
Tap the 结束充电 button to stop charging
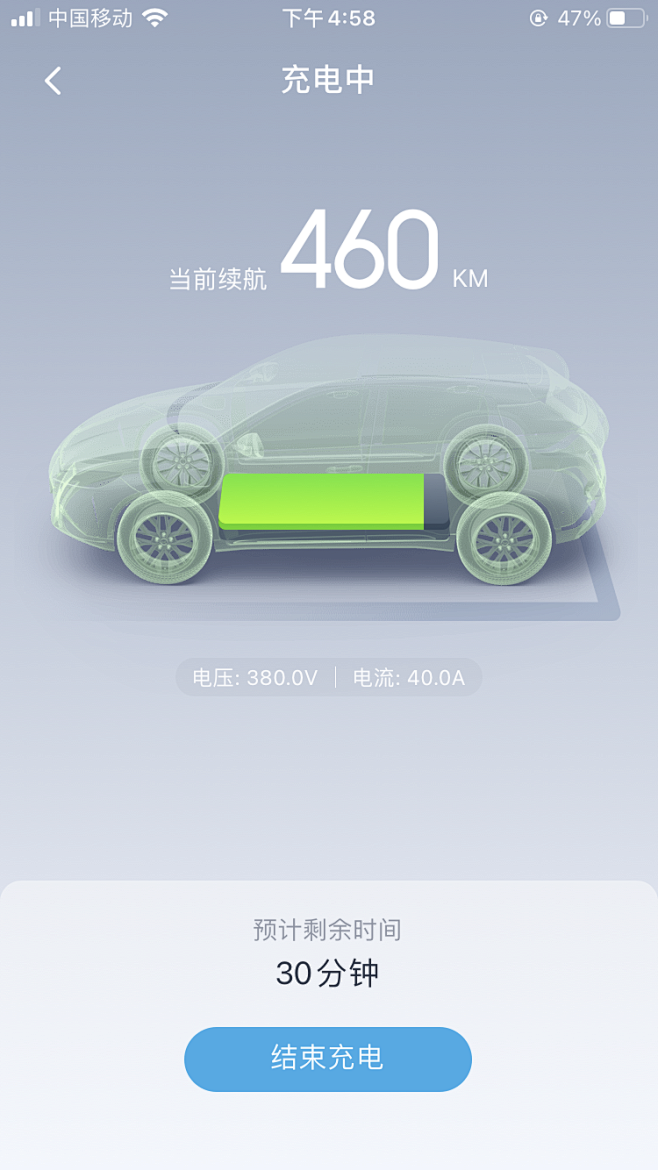click(x=328, y=1059)
